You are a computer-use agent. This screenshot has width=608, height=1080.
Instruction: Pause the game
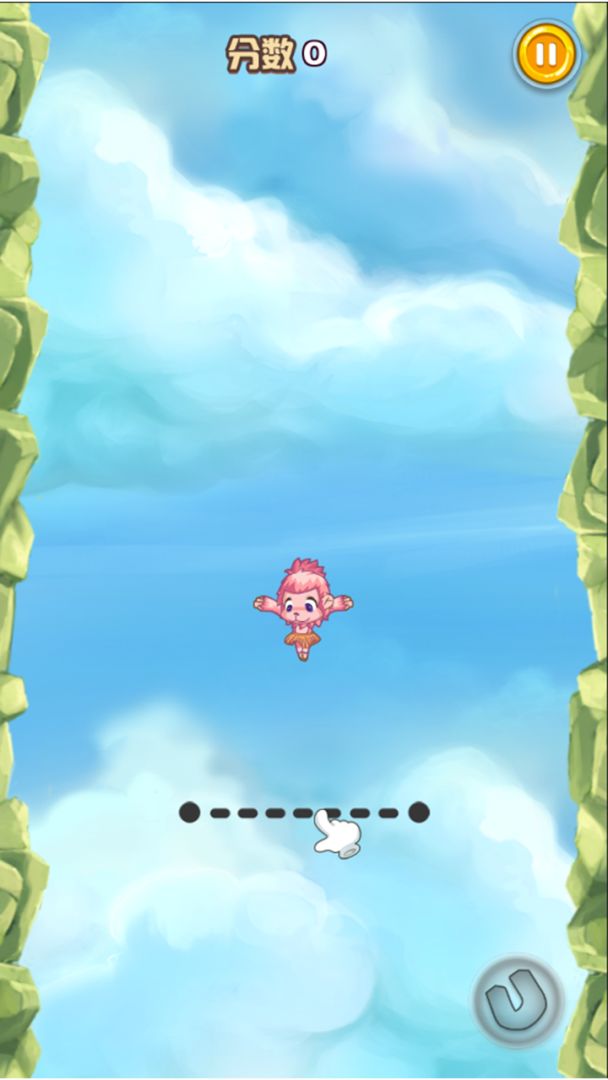pyautogui.click(x=546, y=53)
